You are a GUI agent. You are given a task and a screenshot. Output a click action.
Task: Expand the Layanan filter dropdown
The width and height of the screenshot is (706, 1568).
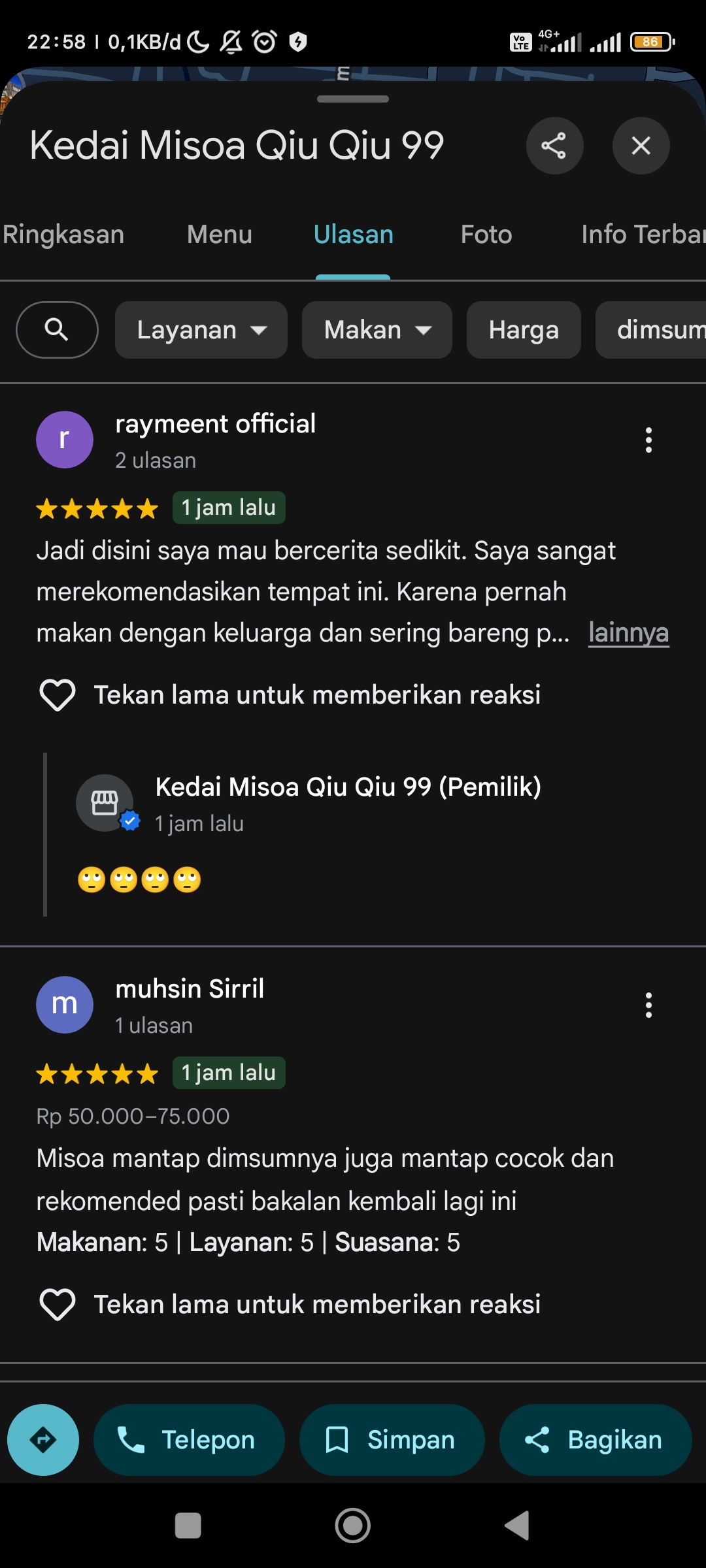tap(201, 330)
